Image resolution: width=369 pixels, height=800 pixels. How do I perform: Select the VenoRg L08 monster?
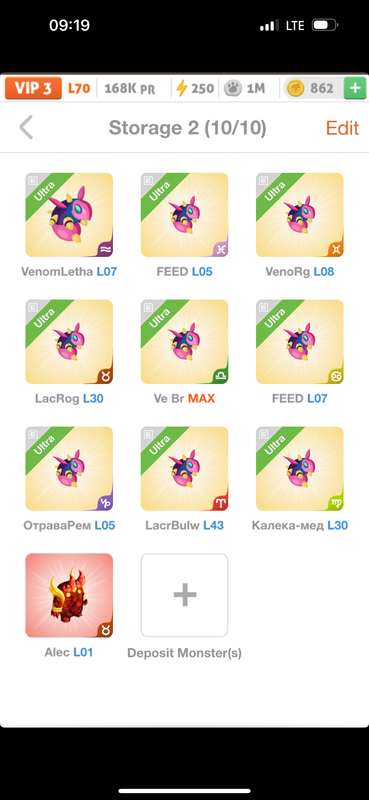tap(300, 215)
